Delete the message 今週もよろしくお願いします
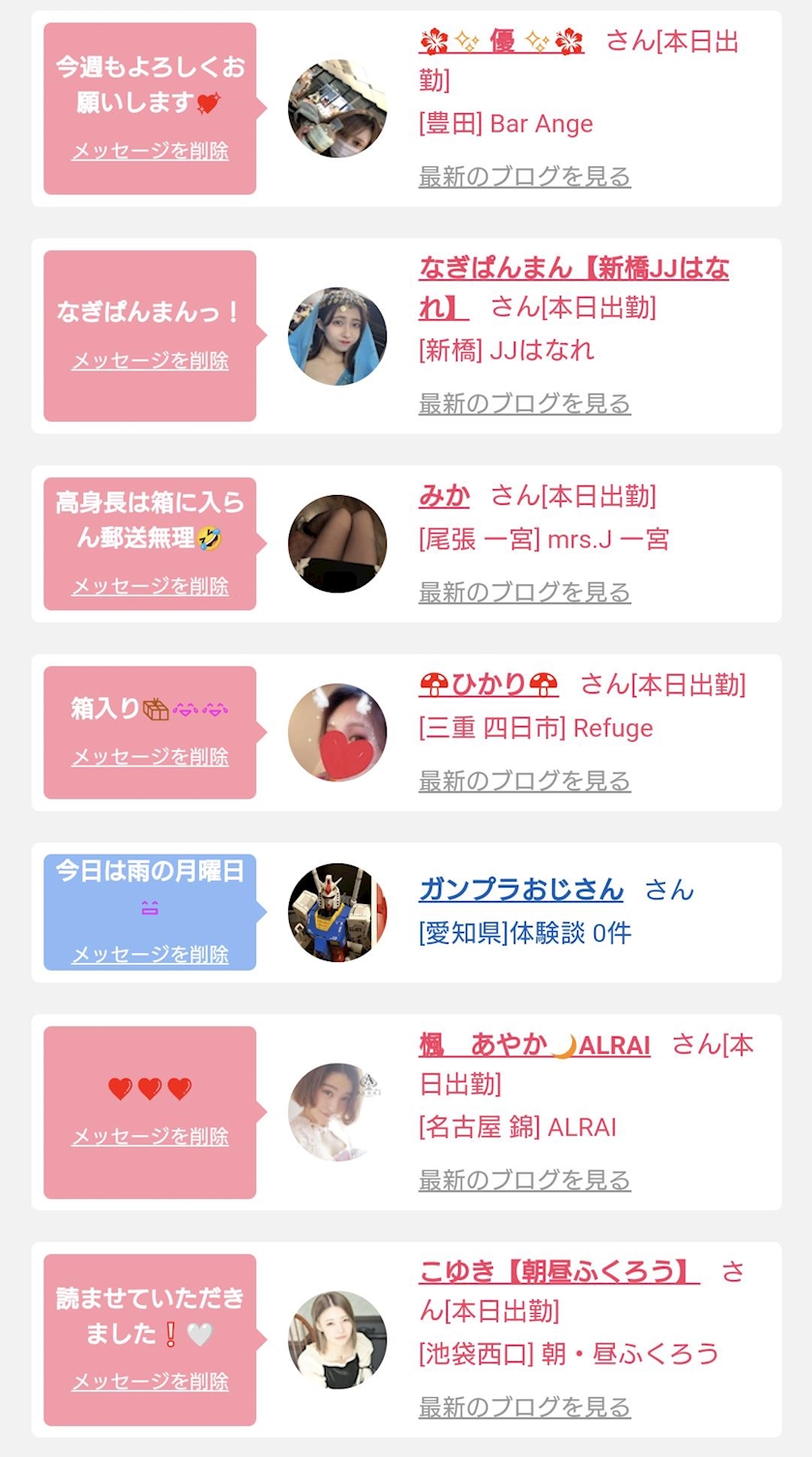This screenshot has width=812, height=1457. (150, 152)
